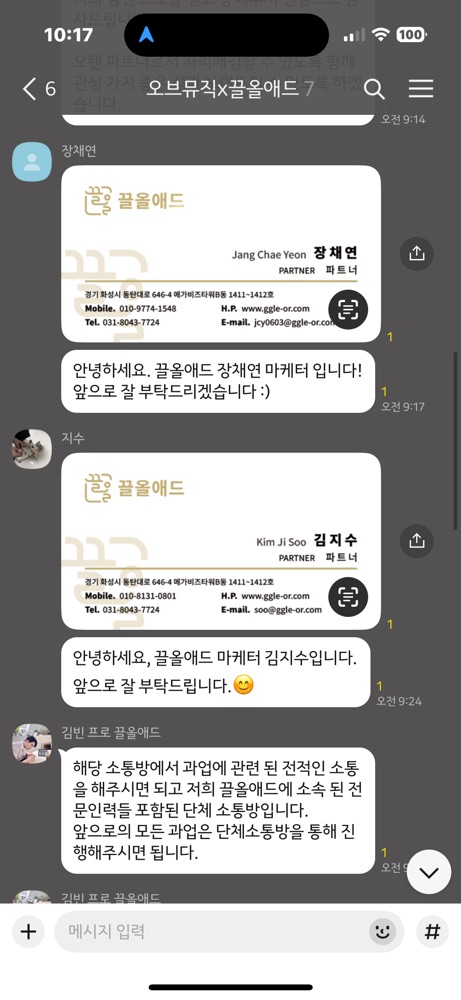The width and height of the screenshot is (461, 1000).
Task: Open Kim Ji Soo's business card image
Action: [x=221, y=541]
